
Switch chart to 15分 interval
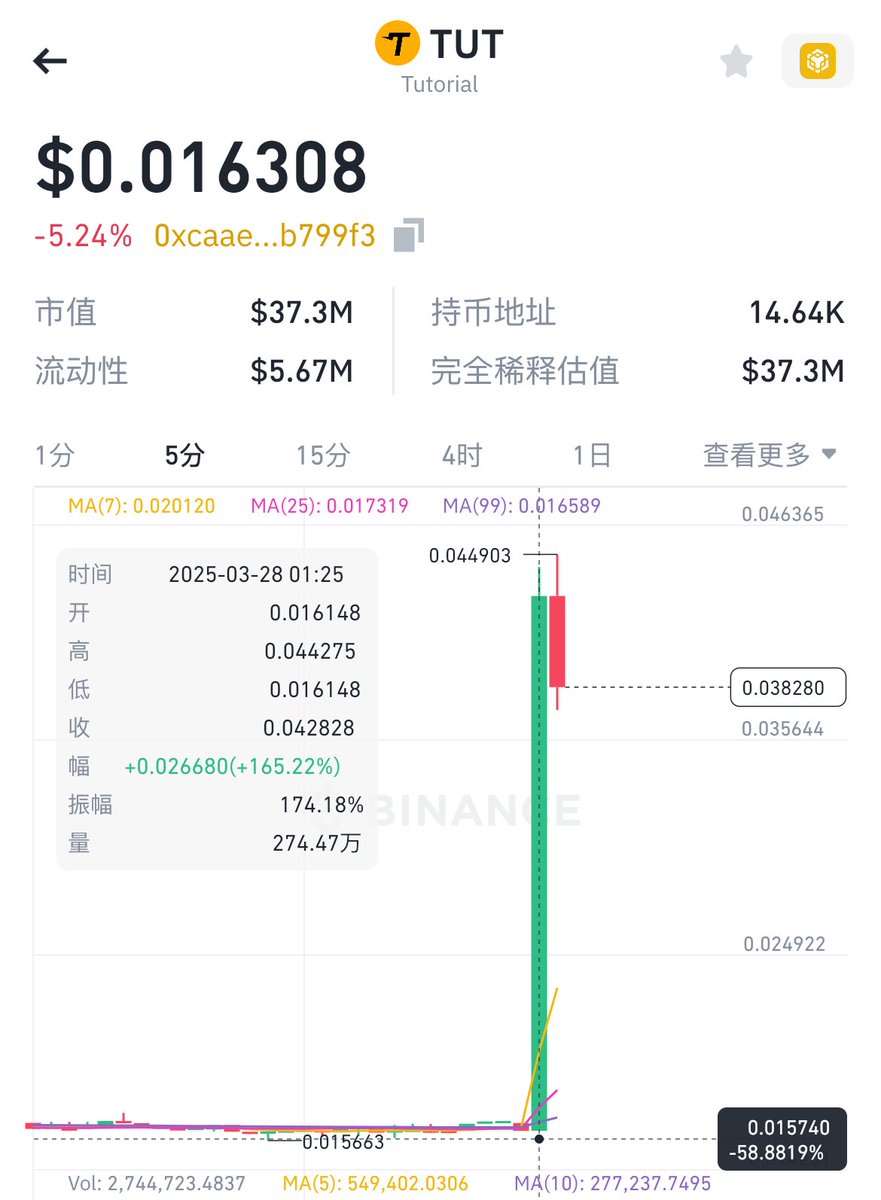[x=323, y=456]
